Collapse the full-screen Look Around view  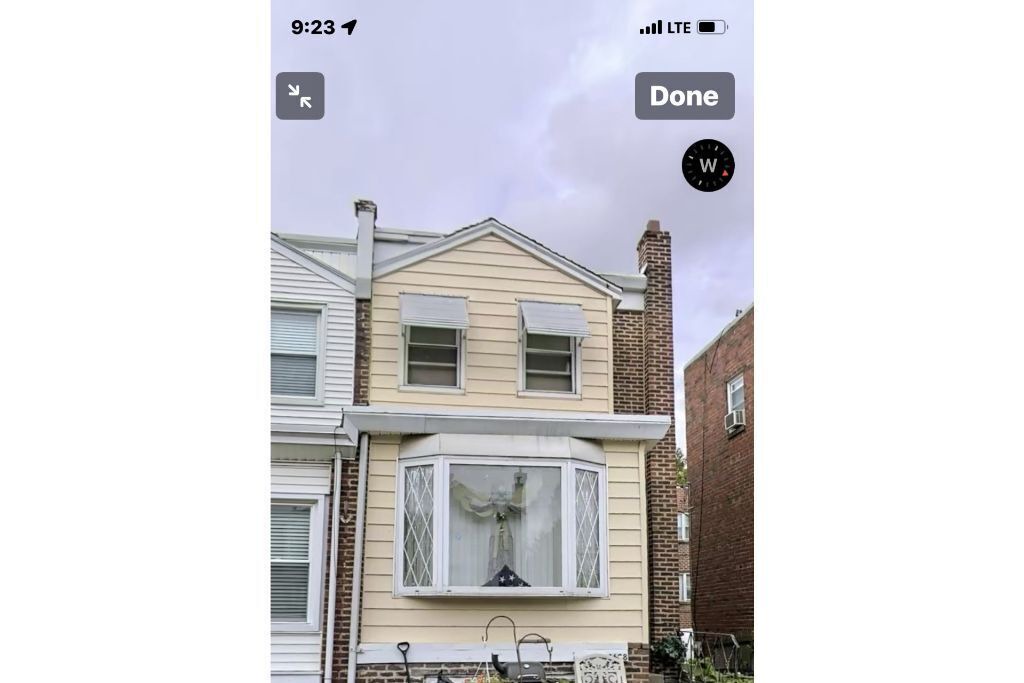click(x=300, y=96)
